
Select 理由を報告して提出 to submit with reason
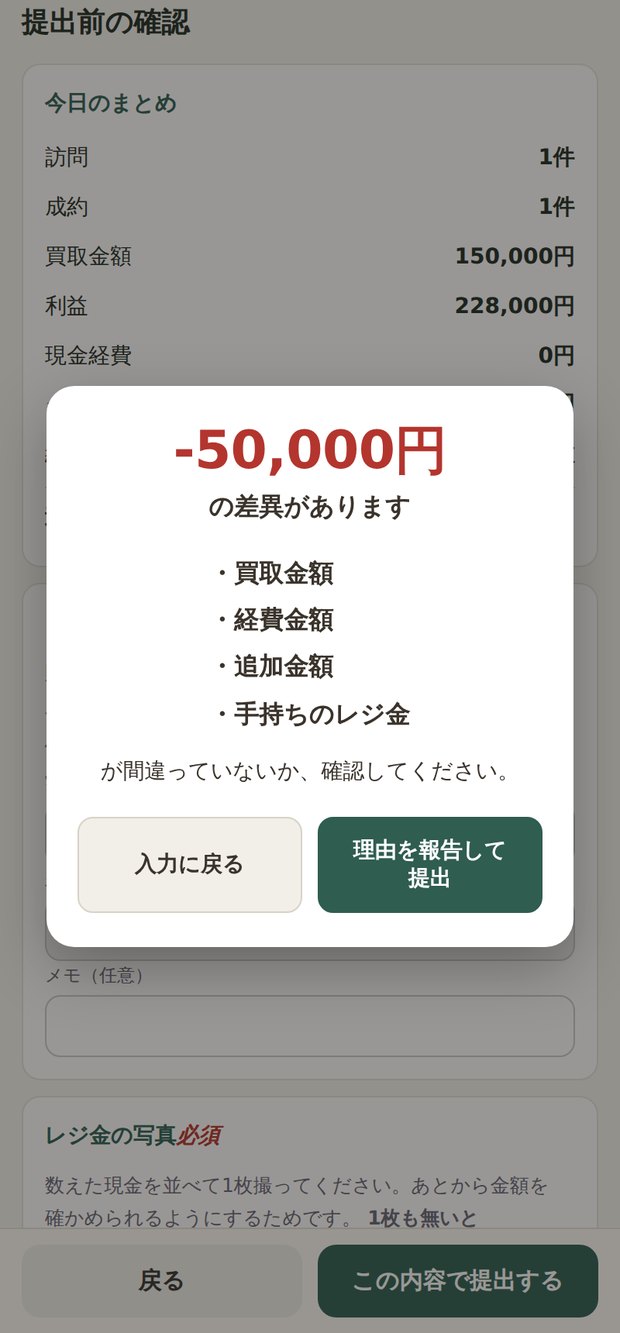tap(430, 865)
